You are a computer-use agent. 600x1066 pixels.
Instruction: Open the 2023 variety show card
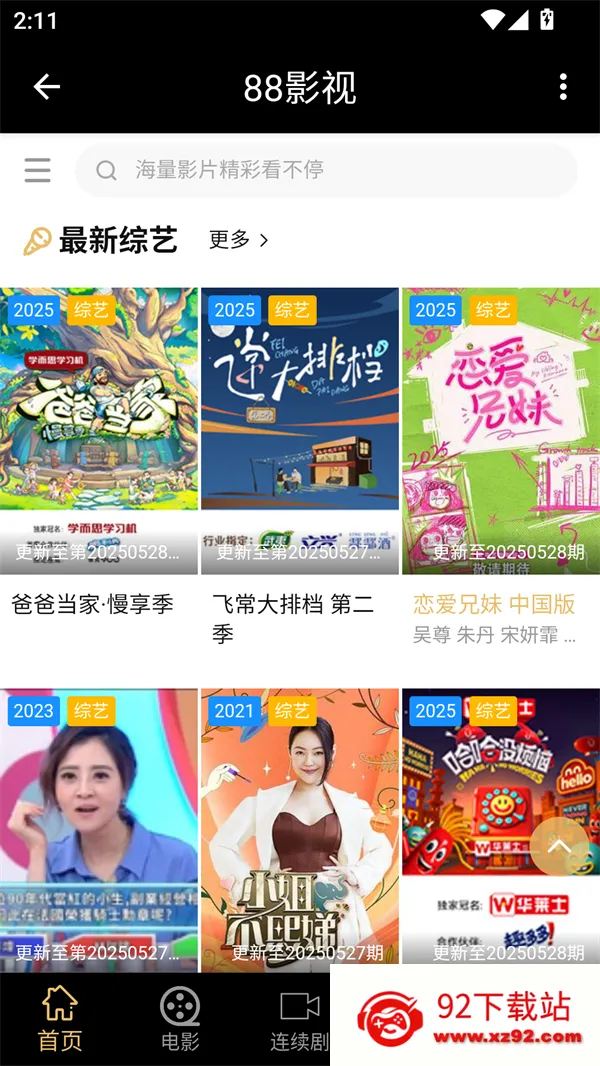(x=99, y=830)
